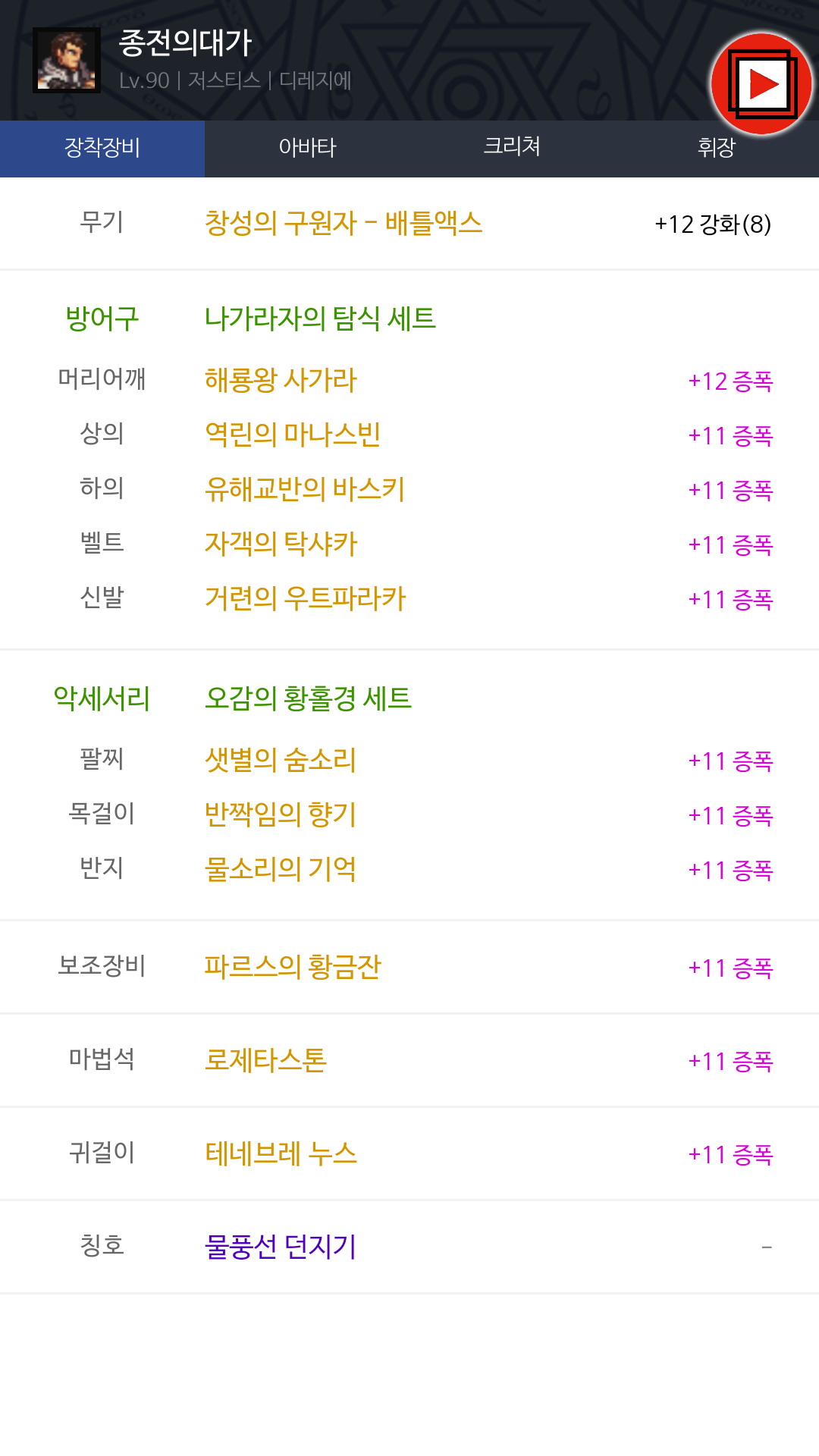
Task: View the 해룡왕 사가라 item details
Action: coord(281,380)
